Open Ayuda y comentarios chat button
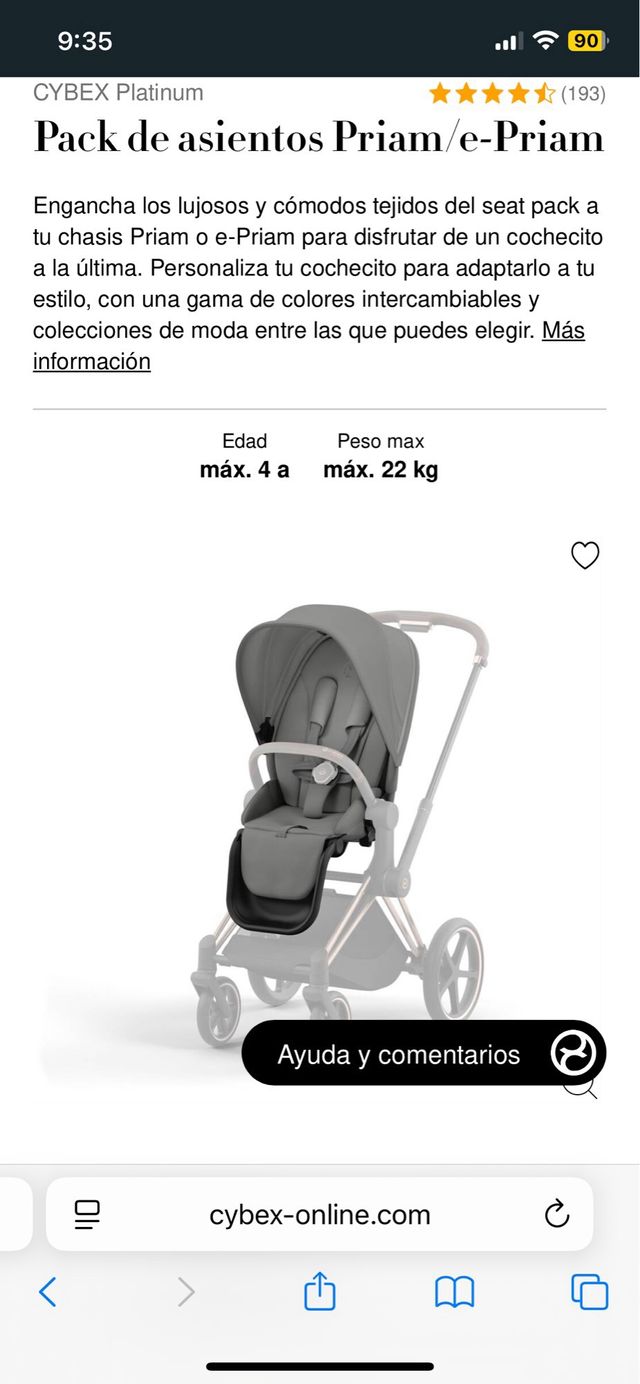 [424, 1053]
